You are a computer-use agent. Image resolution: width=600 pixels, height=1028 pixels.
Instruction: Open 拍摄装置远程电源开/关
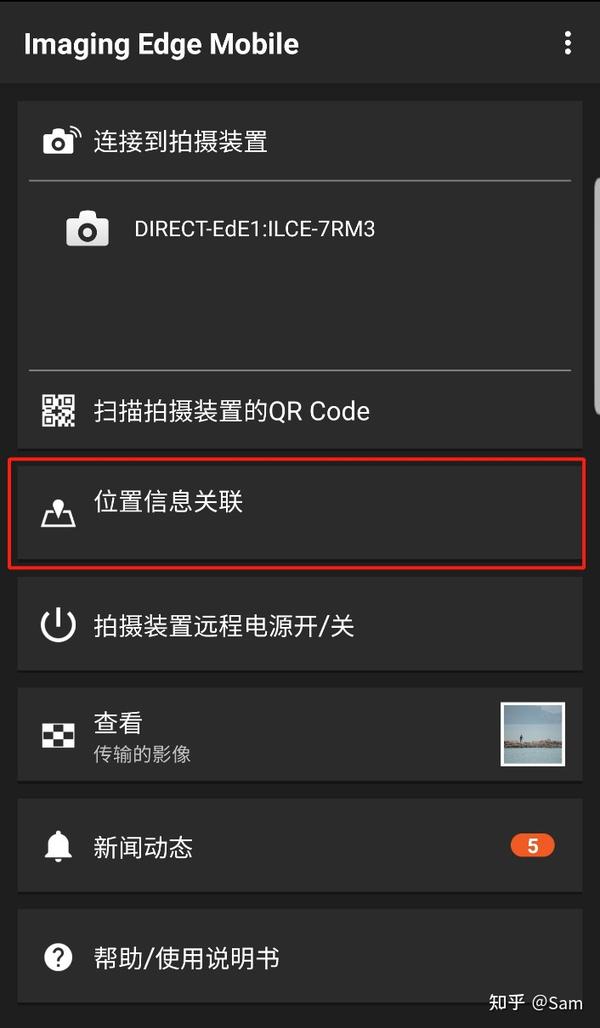[300, 624]
